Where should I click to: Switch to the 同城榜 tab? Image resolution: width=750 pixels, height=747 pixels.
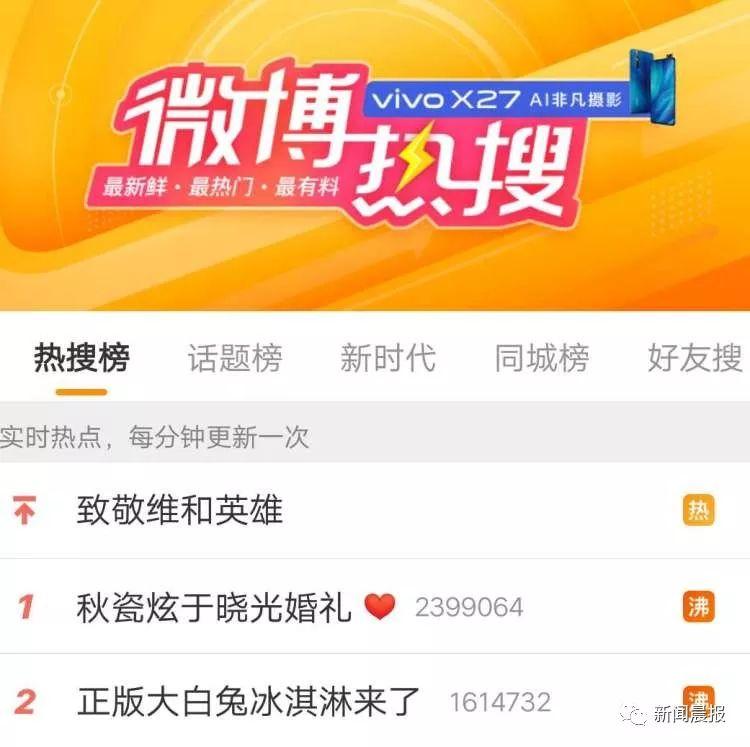[x=541, y=358]
